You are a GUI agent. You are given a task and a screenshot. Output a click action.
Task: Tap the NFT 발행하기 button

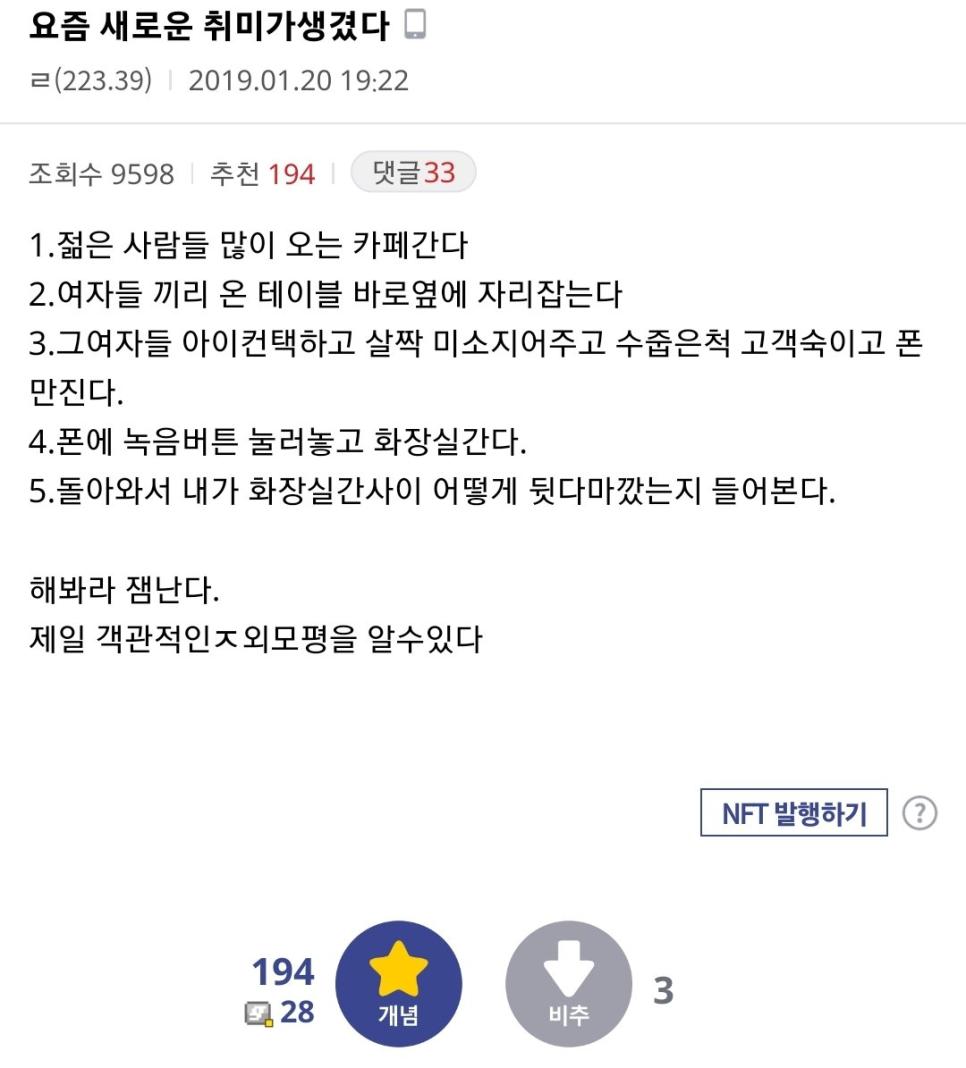point(793,813)
